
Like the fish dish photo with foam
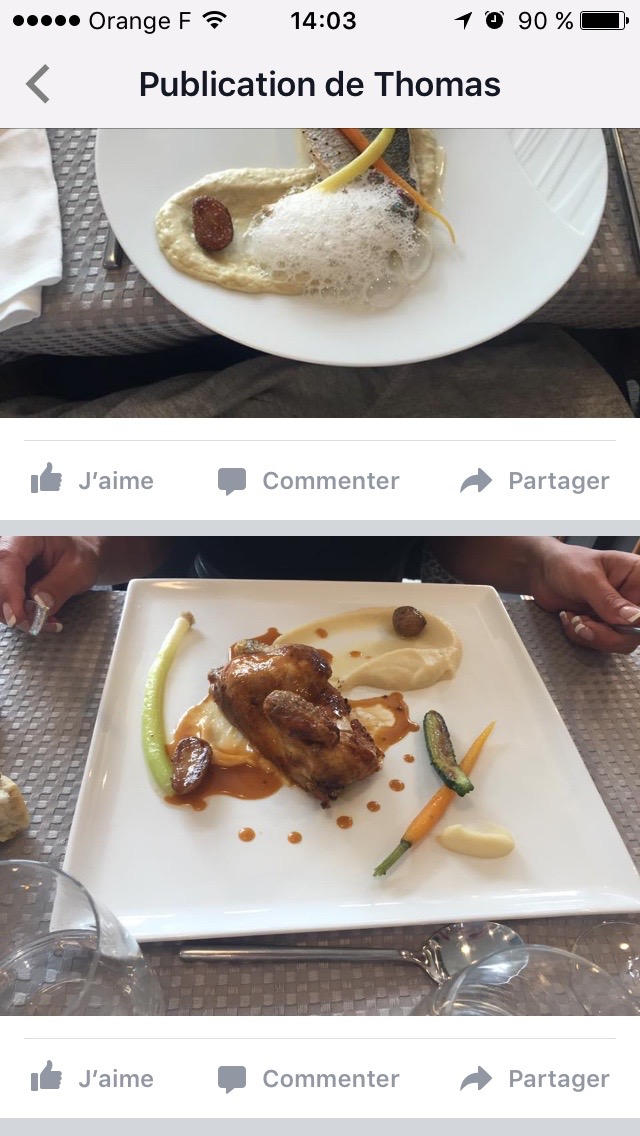(x=92, y=481)
